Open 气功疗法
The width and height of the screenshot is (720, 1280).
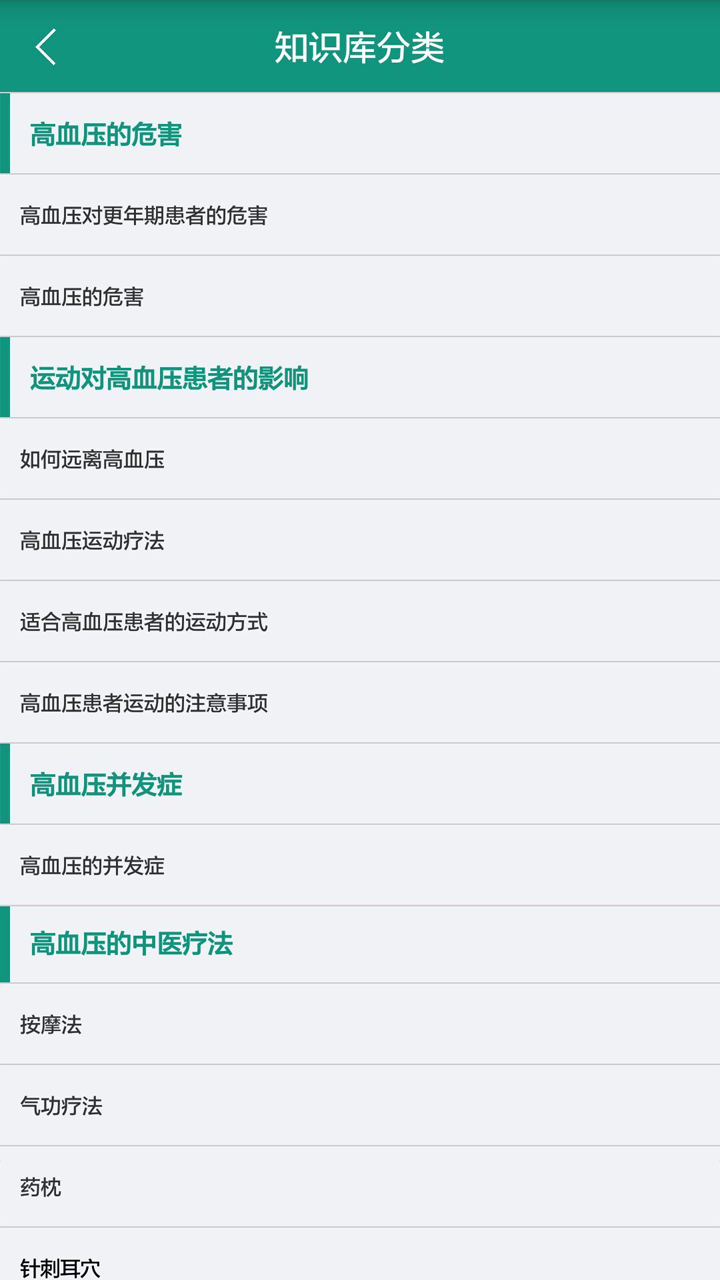(x=61, y=1106)
